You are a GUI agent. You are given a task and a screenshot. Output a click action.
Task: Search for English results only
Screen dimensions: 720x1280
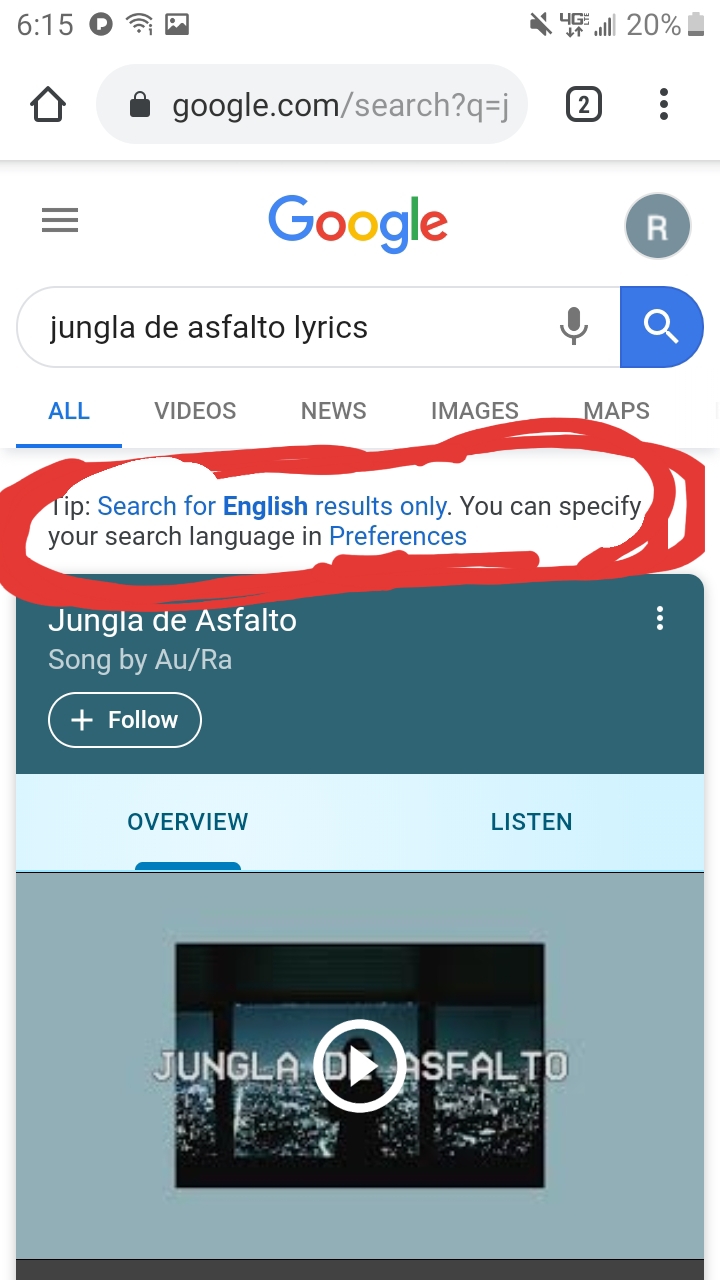point(272,506)
